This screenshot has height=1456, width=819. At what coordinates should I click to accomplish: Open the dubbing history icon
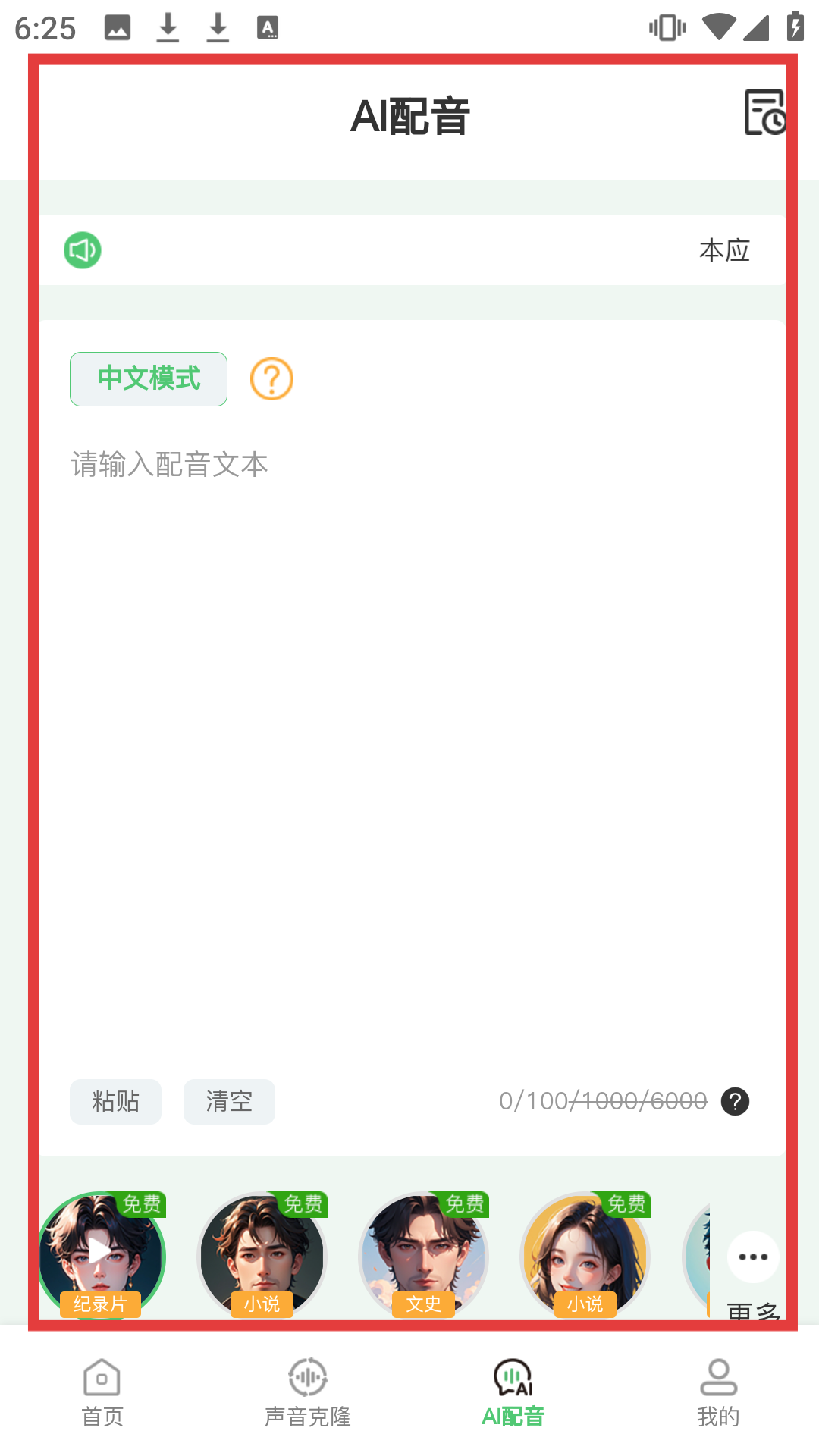tap(764, 113)
